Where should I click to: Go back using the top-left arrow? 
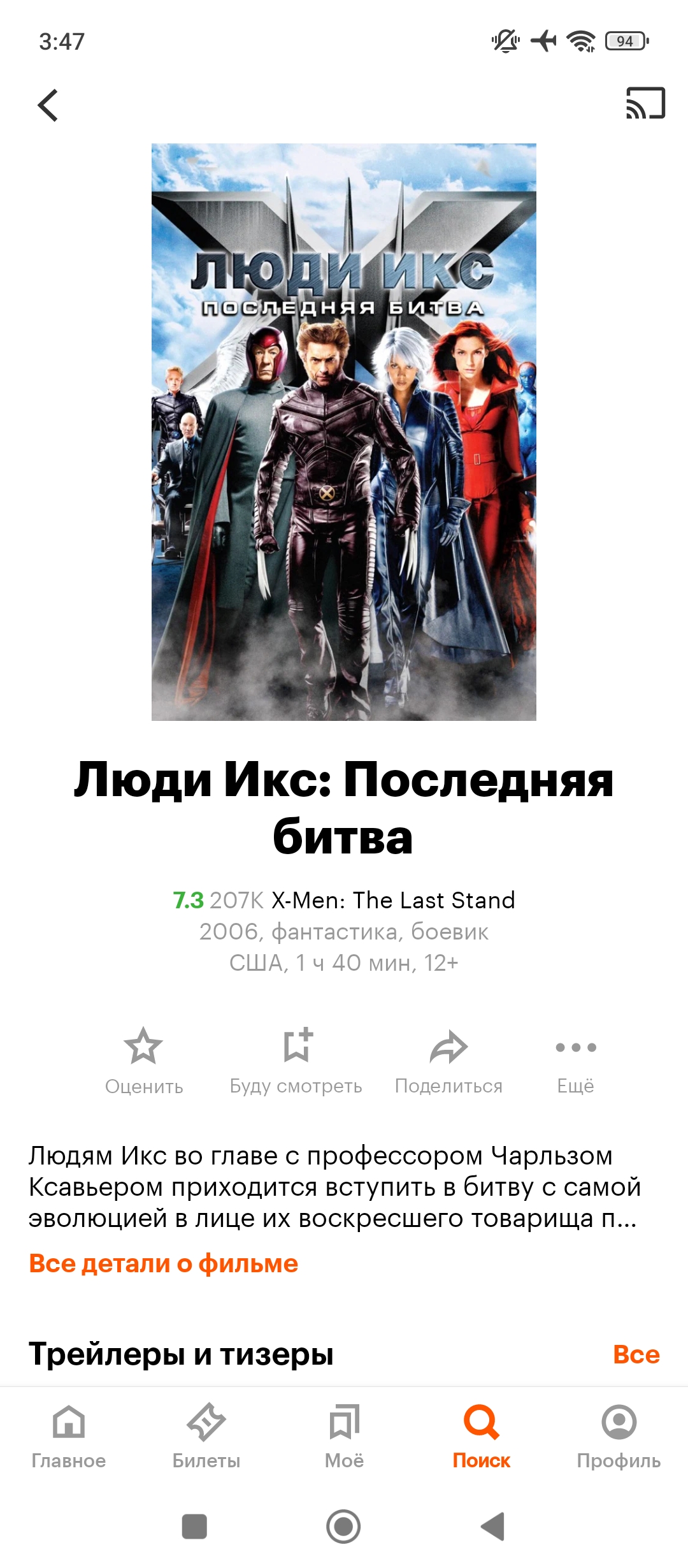pos(48,105)
